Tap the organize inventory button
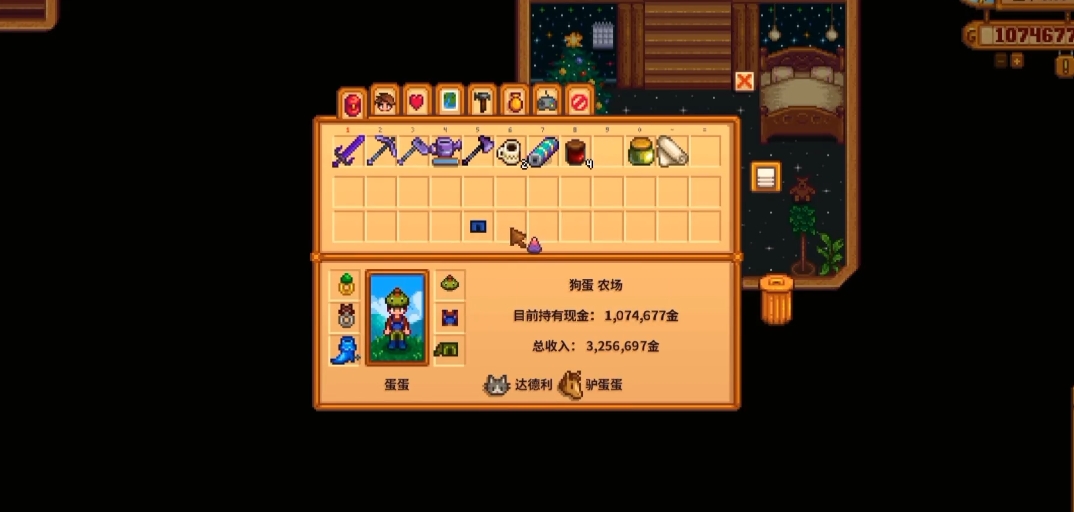The image size is (1074, 512). (765, 177)
